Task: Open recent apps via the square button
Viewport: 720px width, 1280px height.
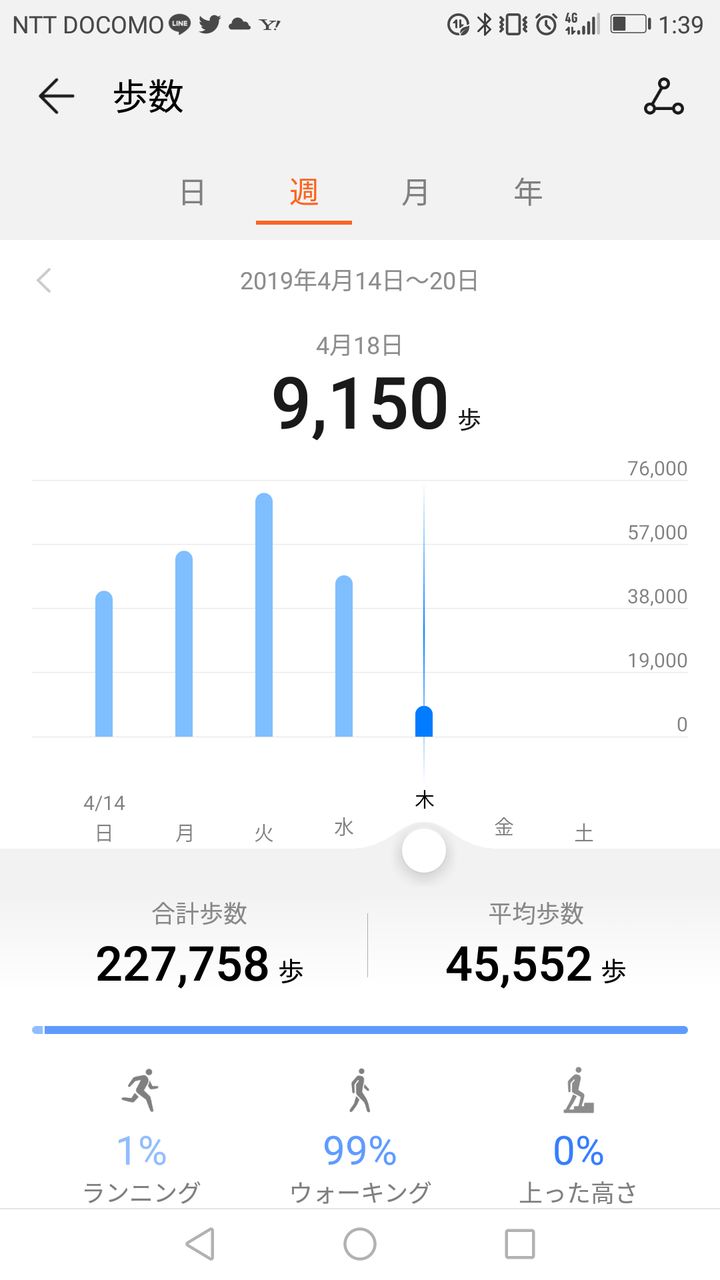Action: [520, 1244]
